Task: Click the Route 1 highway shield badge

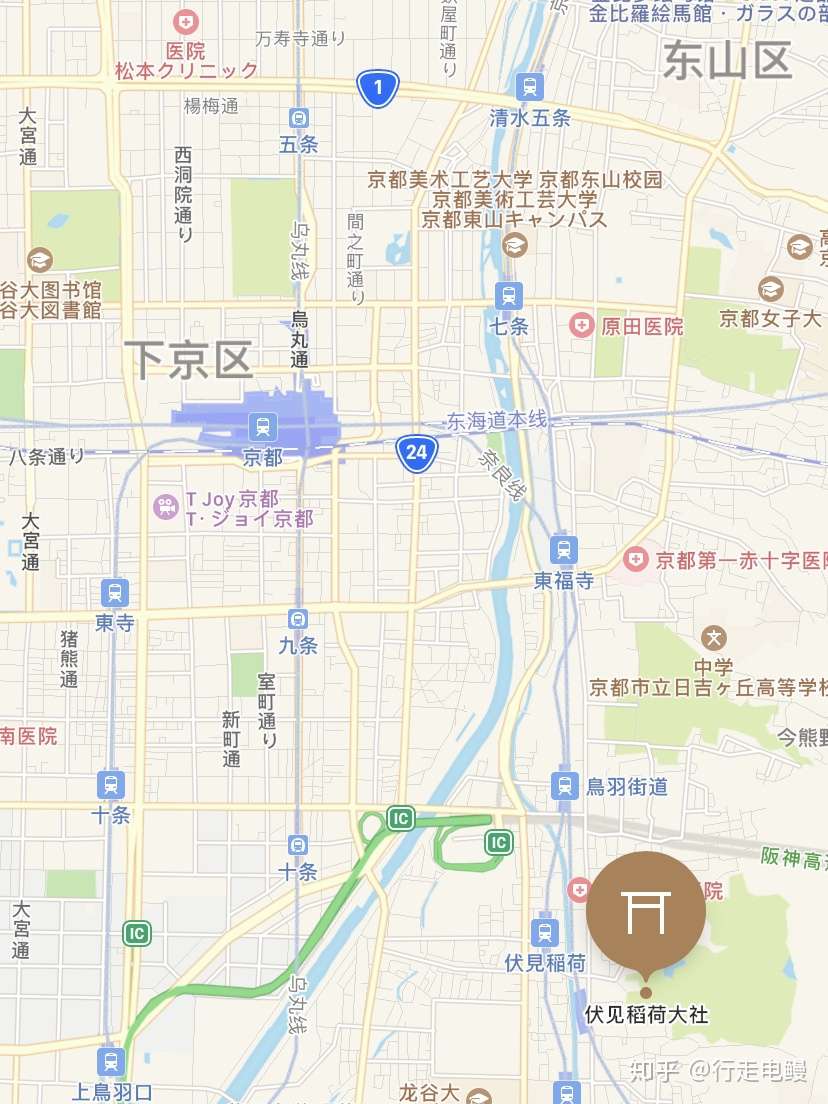Action: [x=376, y=86]
